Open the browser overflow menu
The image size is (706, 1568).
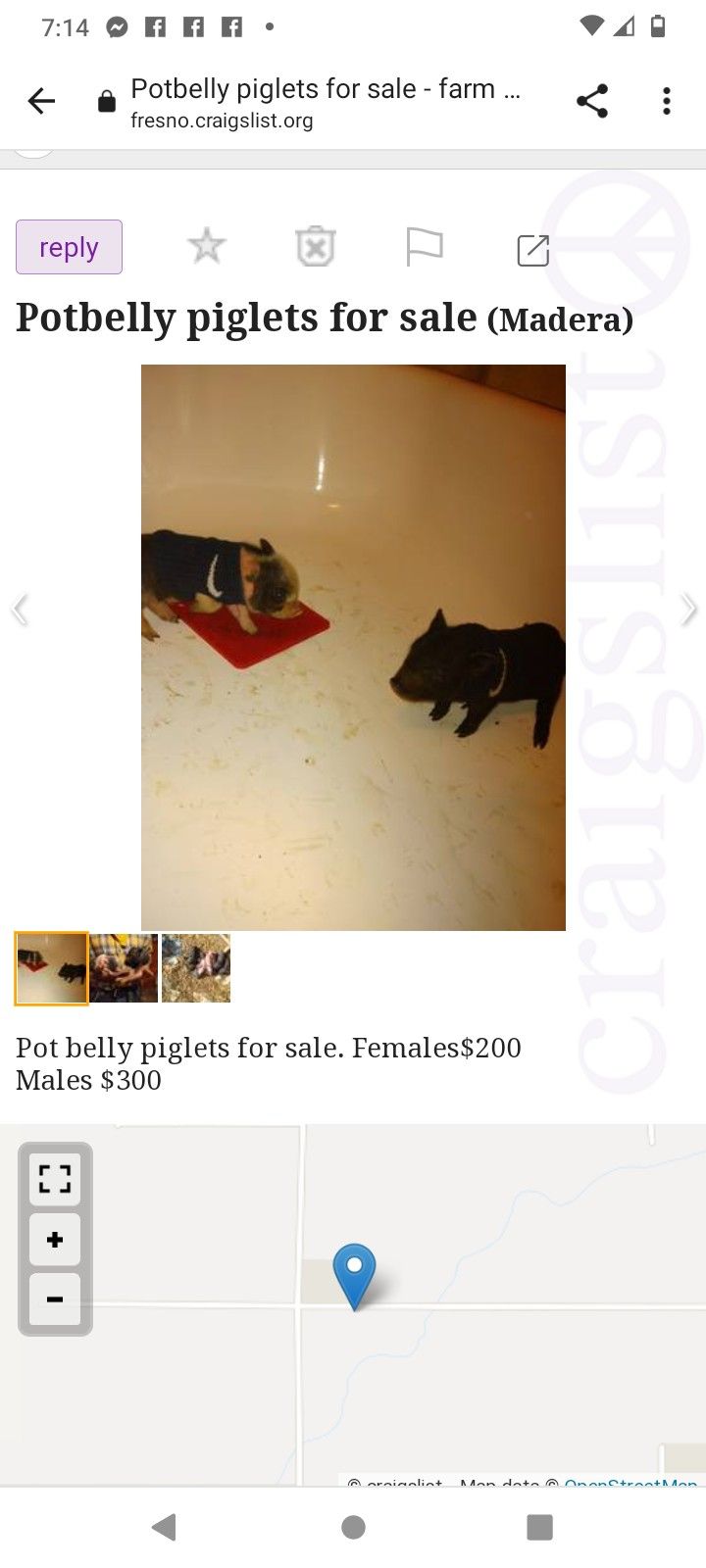coord(667,101)
